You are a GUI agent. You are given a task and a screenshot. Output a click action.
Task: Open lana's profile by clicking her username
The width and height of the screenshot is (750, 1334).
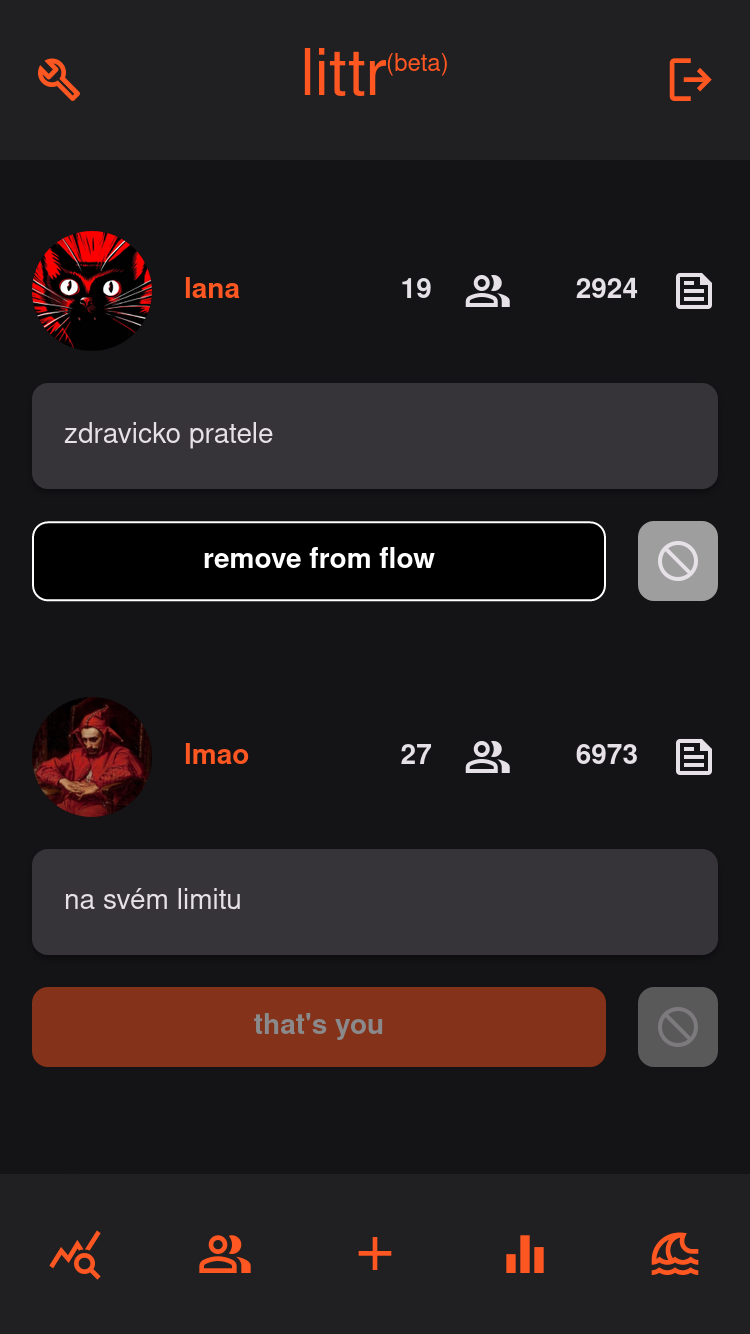pyautogui.click(x=212, y=289)
